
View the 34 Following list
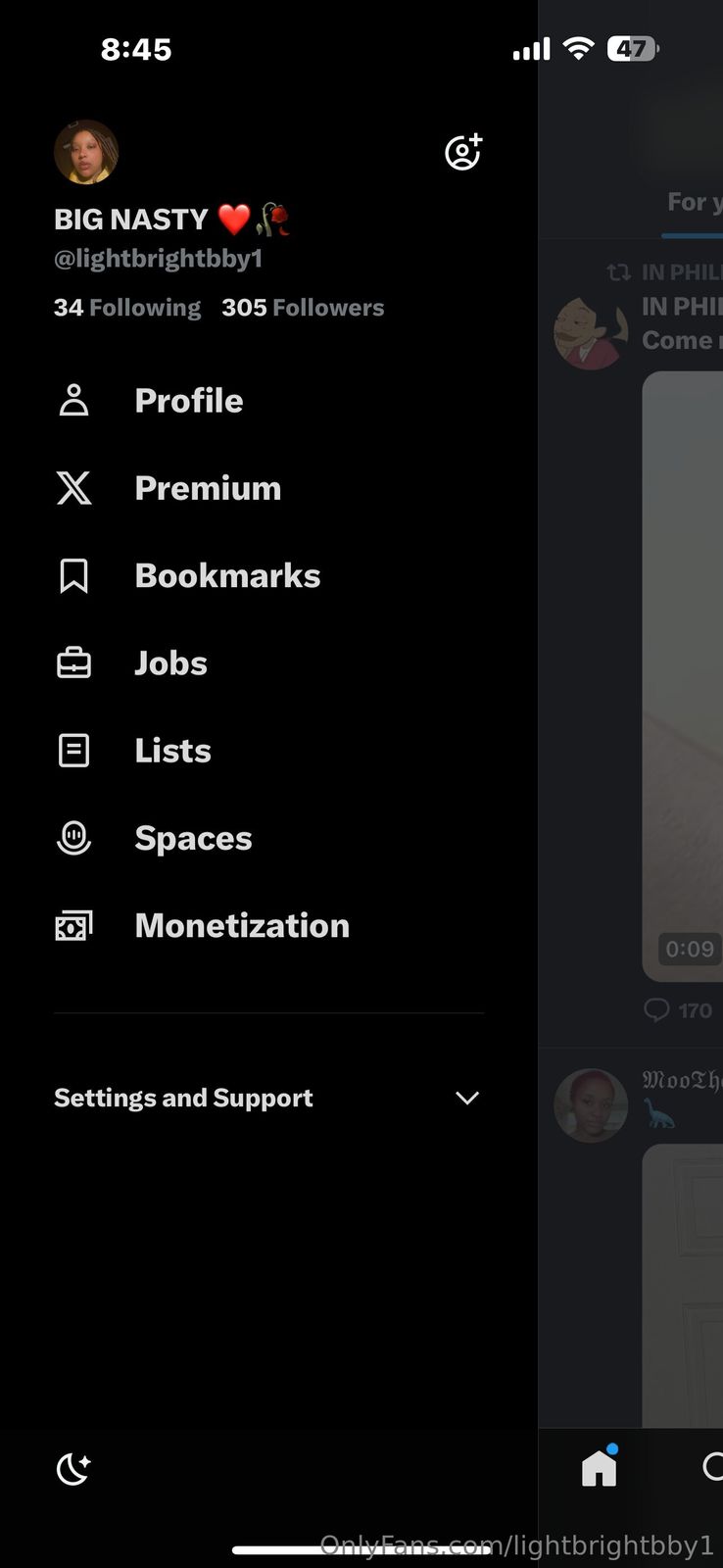127,308
